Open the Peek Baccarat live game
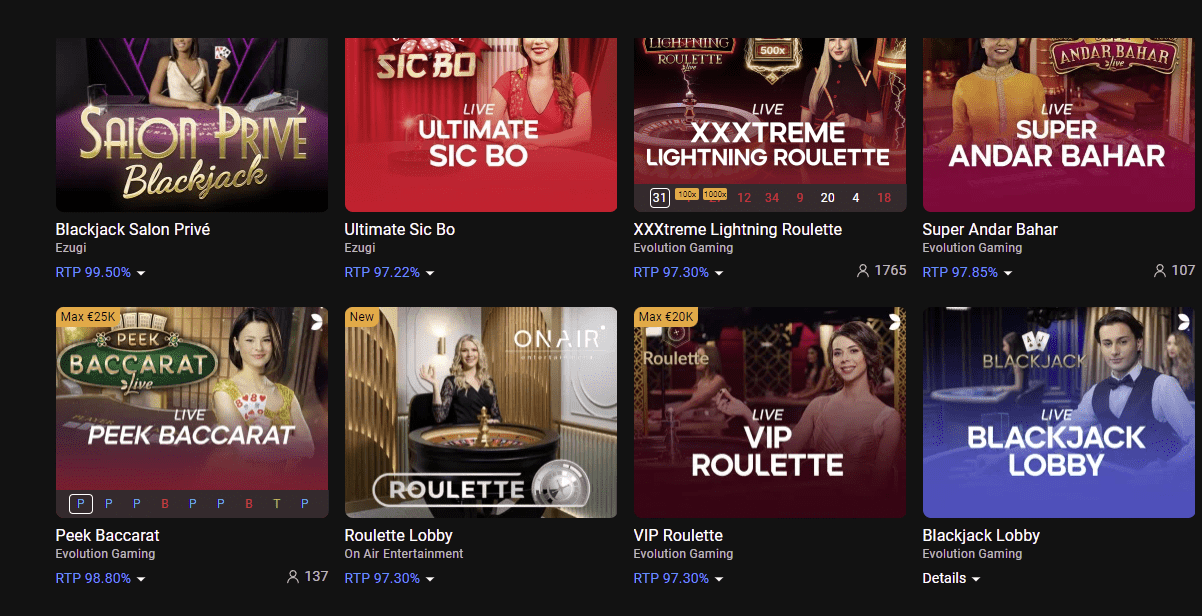The width and height of the screenshot is (1202, 616). 191,400
